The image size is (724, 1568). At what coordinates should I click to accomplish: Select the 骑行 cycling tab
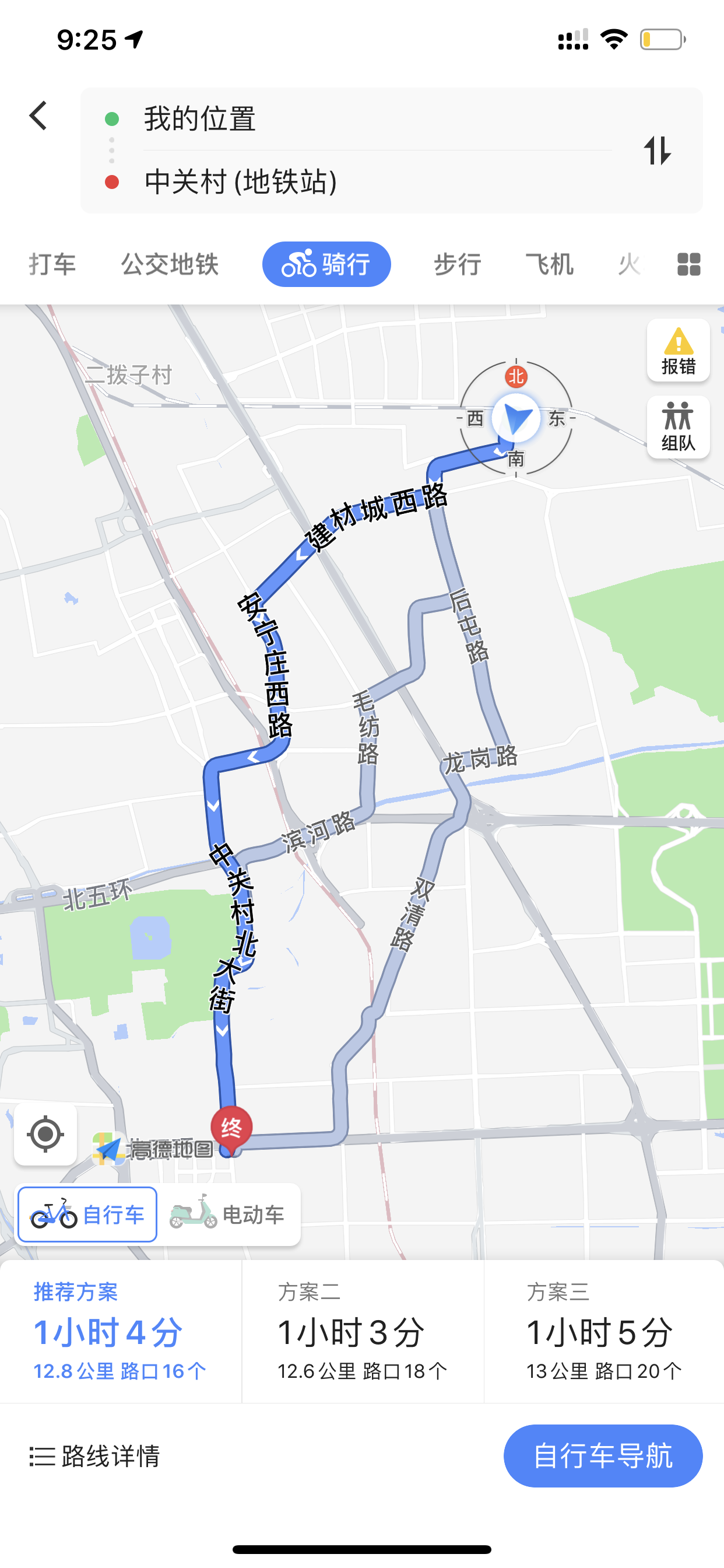[326, 264]
